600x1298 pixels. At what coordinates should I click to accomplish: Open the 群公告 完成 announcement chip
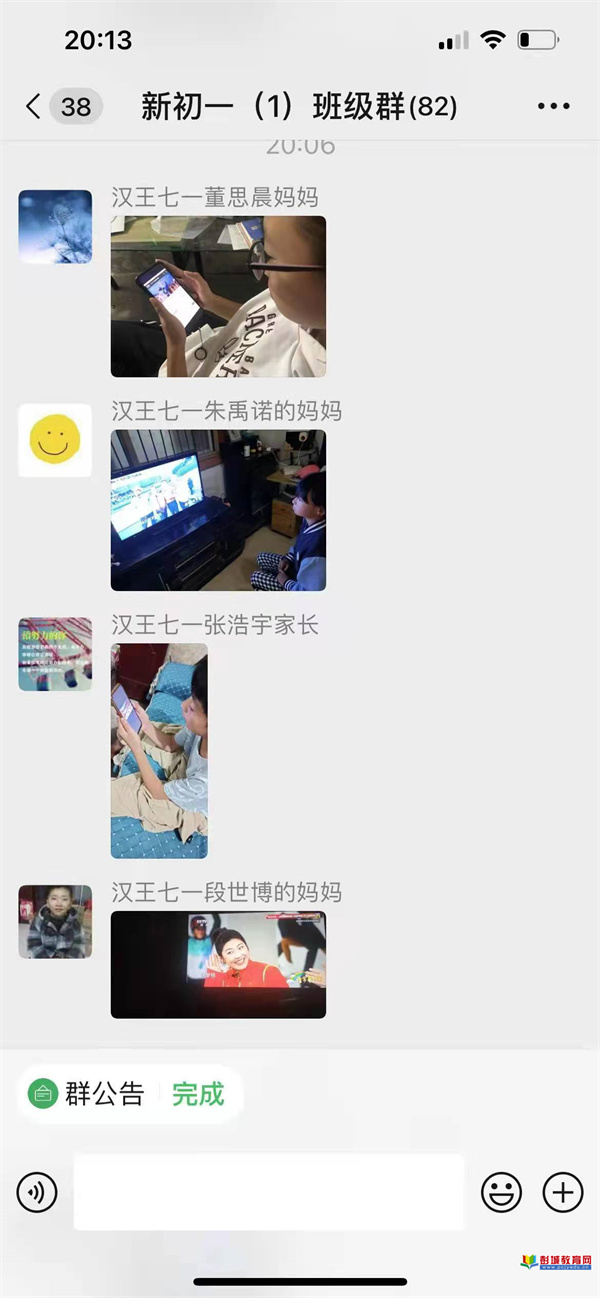point(130,1094)
